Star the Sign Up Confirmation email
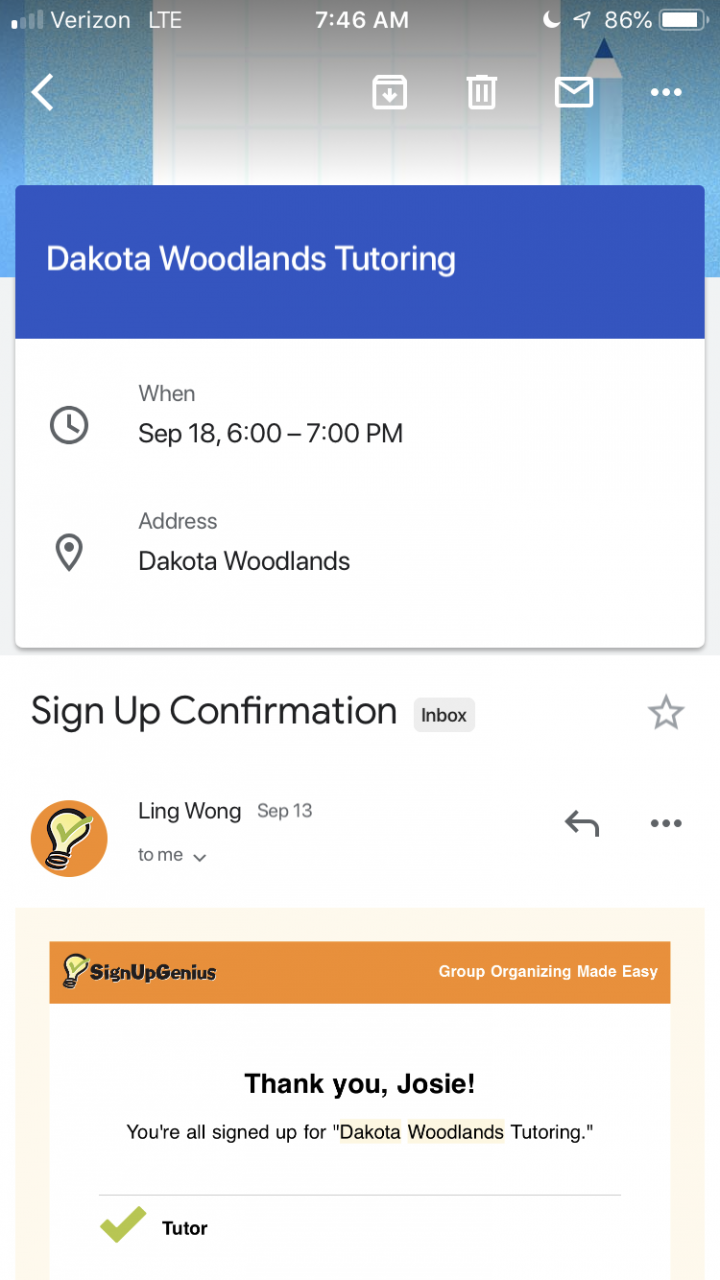The height and width of the screenshot is (1280, 720). (665, 713)
